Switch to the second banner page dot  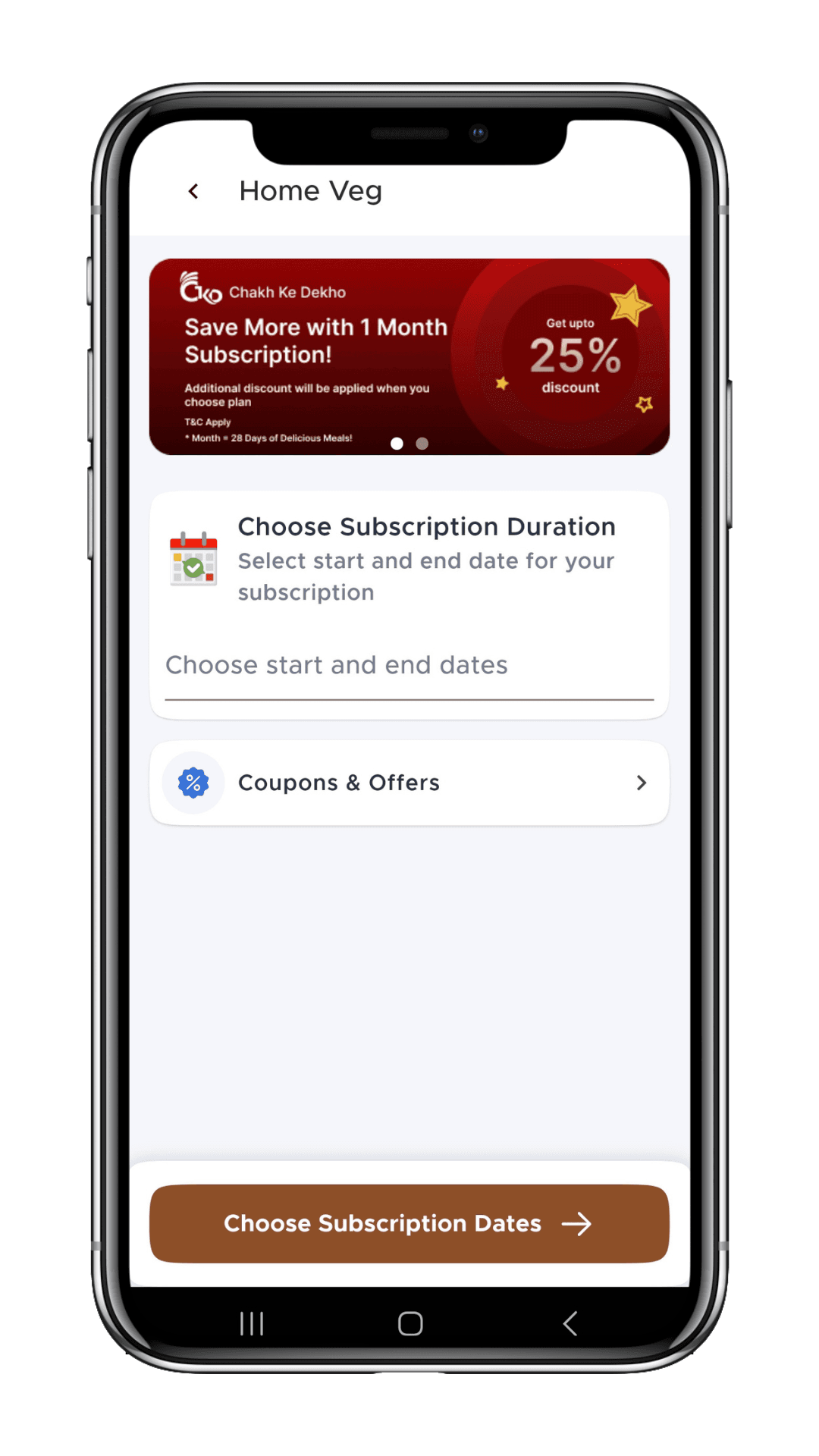pos(422,444)
